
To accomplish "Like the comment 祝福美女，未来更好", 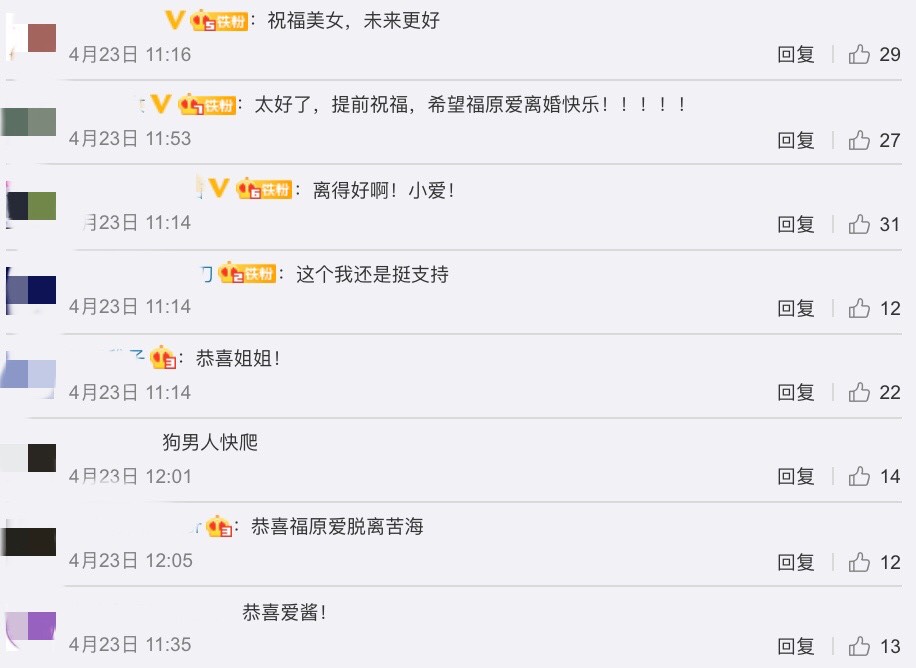I will [859, 55].
